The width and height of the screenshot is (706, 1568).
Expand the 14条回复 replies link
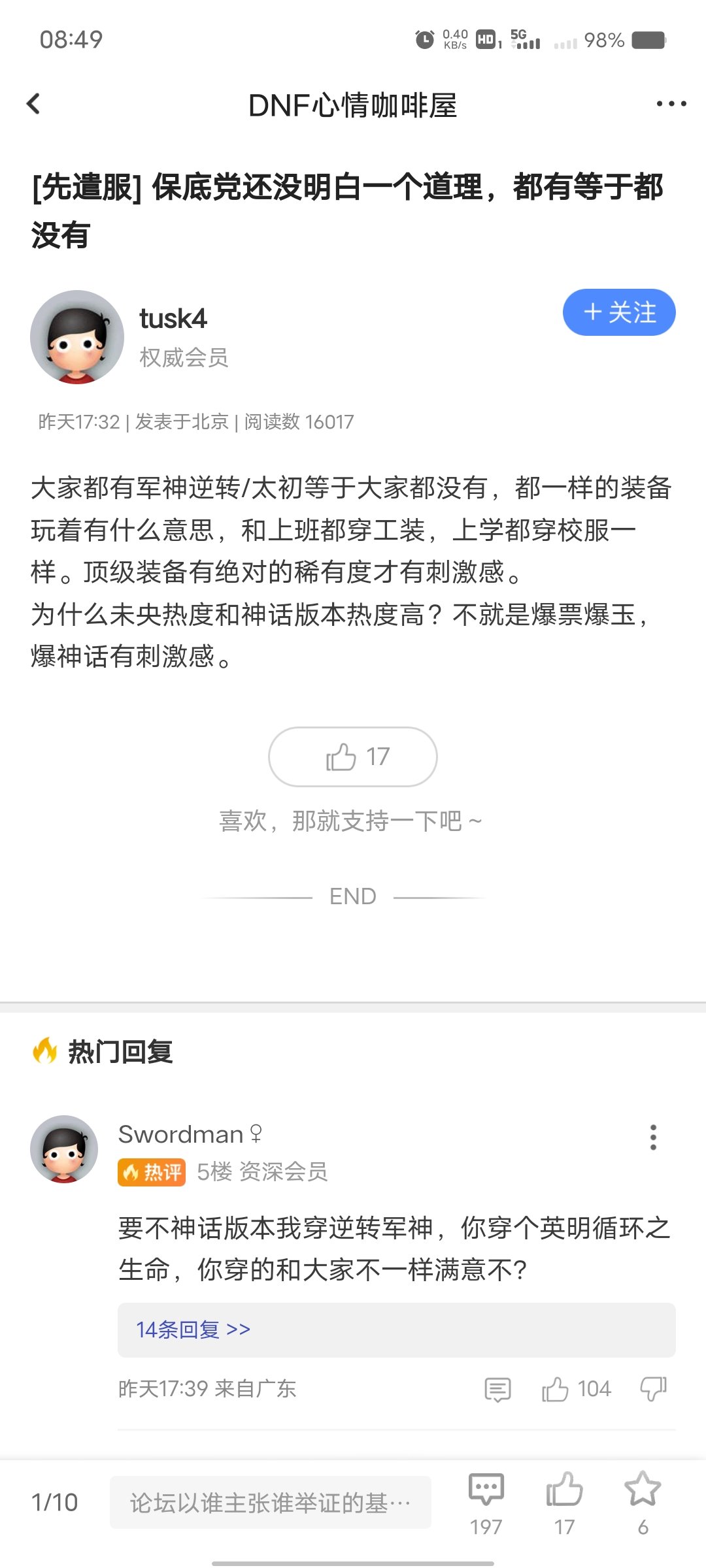(193, 1330)
